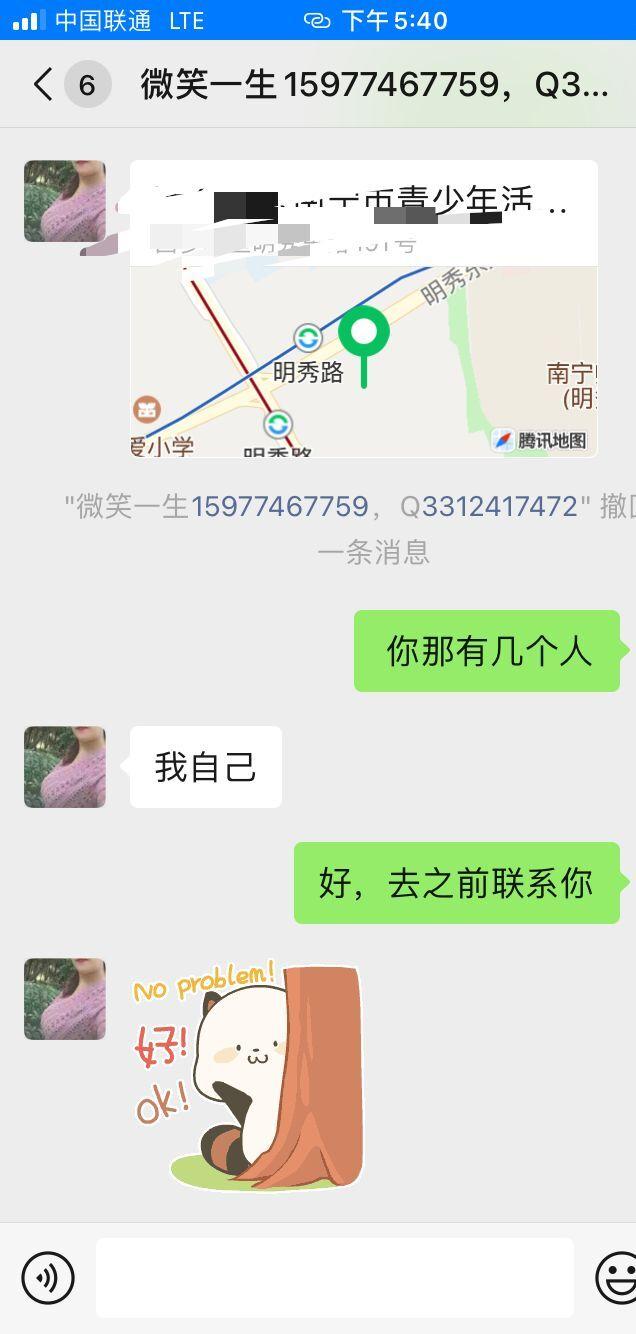The image size is (636, 1334).
Task: Go back to the chat list
Action: [x=42, y=85]
